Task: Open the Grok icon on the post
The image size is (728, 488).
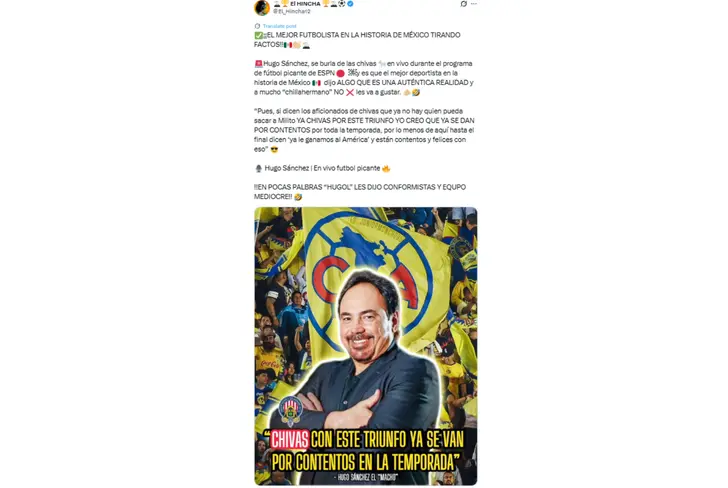Action: 463,4
